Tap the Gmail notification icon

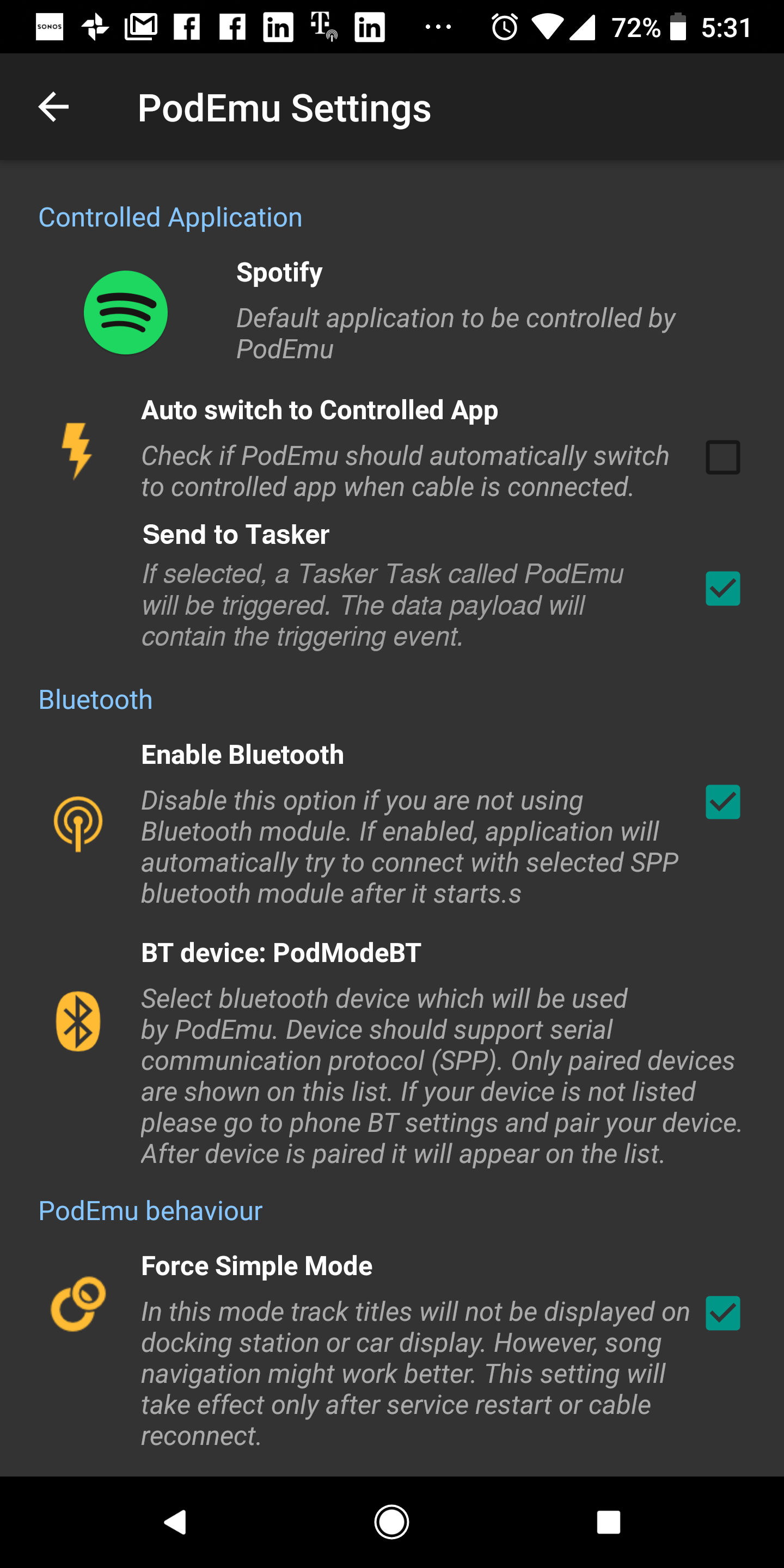pyautogui.click(x=140, y=26)
